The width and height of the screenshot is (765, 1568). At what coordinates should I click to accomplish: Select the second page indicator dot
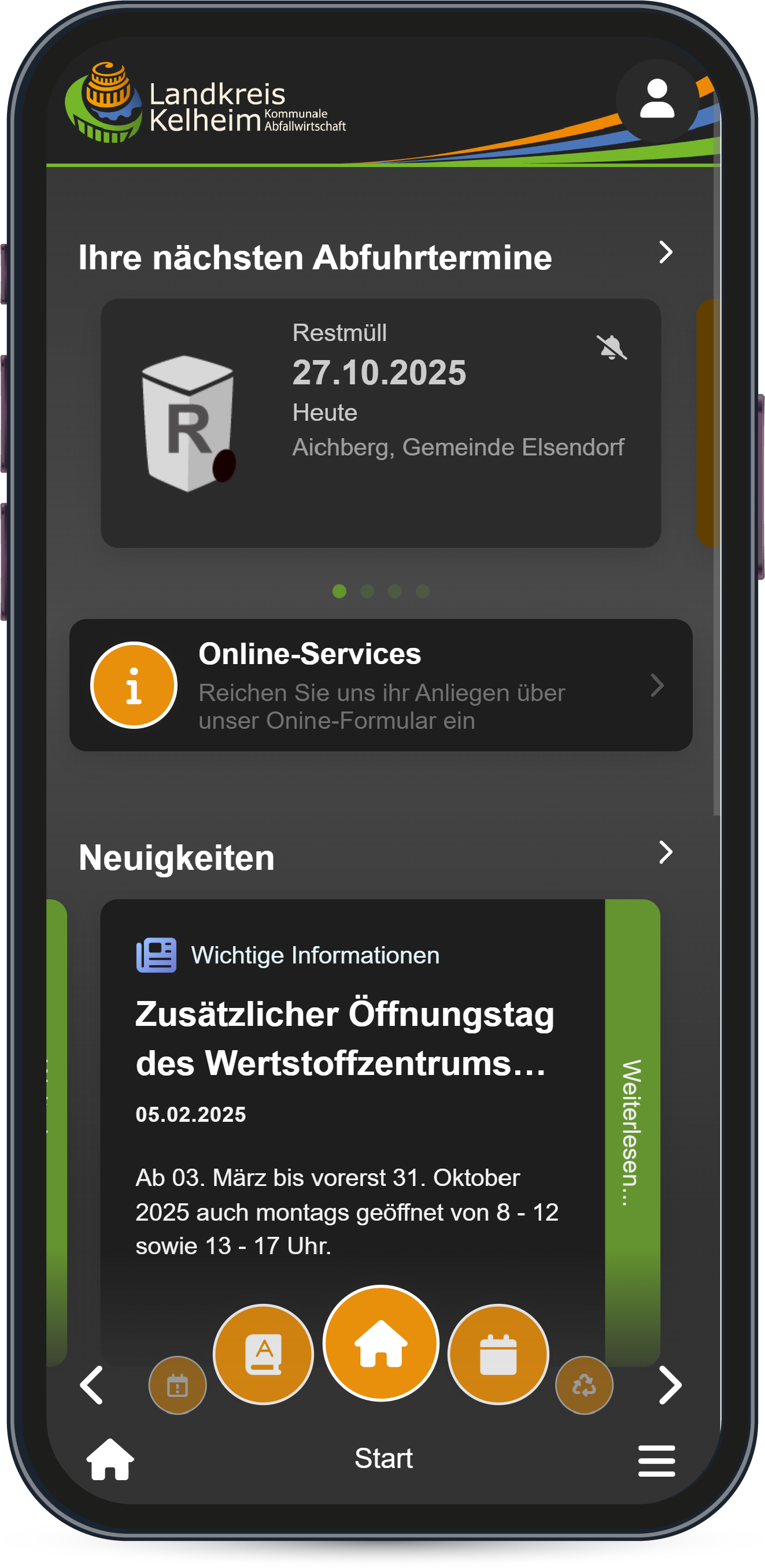click(367, 591)
